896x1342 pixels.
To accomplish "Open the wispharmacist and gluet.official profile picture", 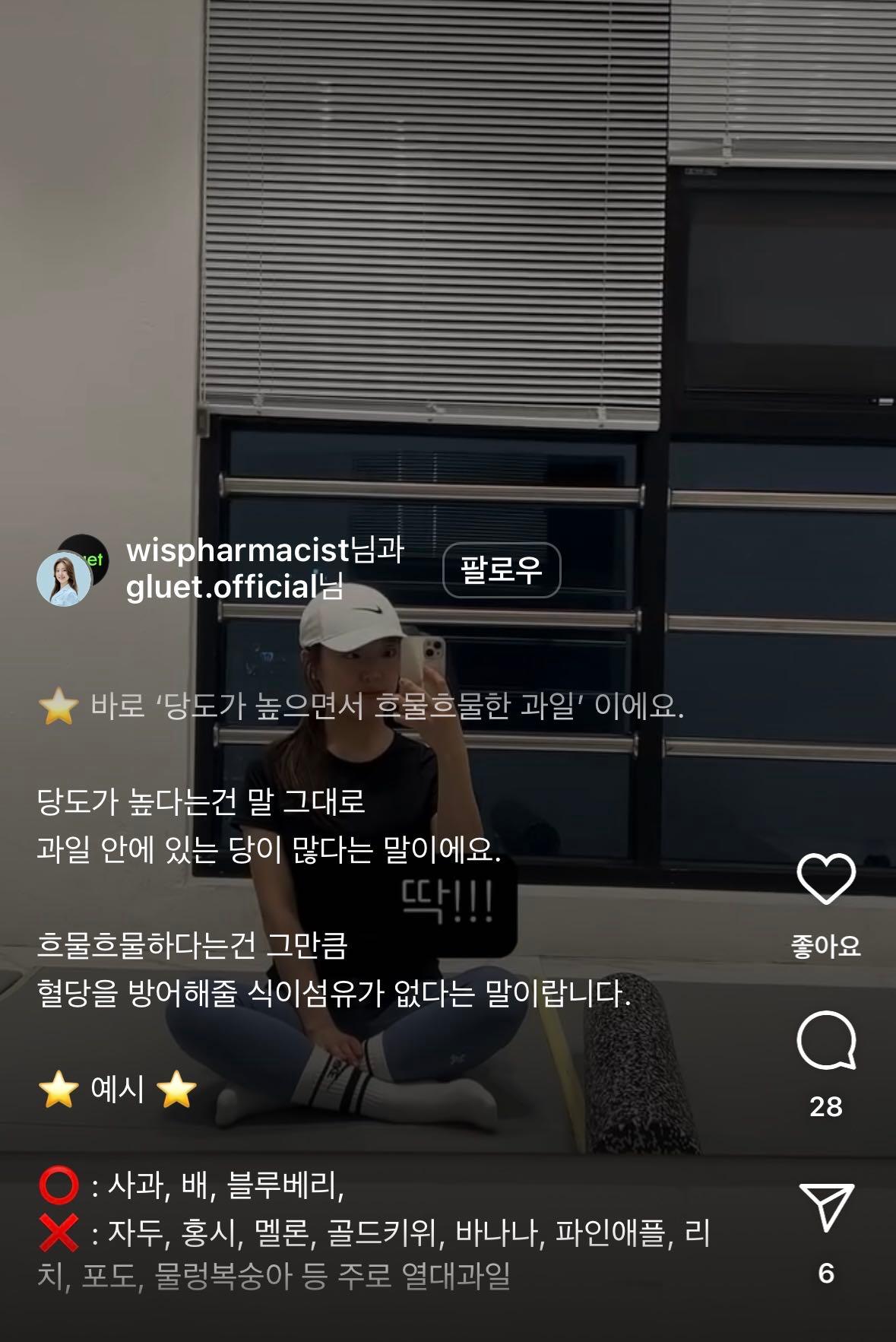I will 72,571.
